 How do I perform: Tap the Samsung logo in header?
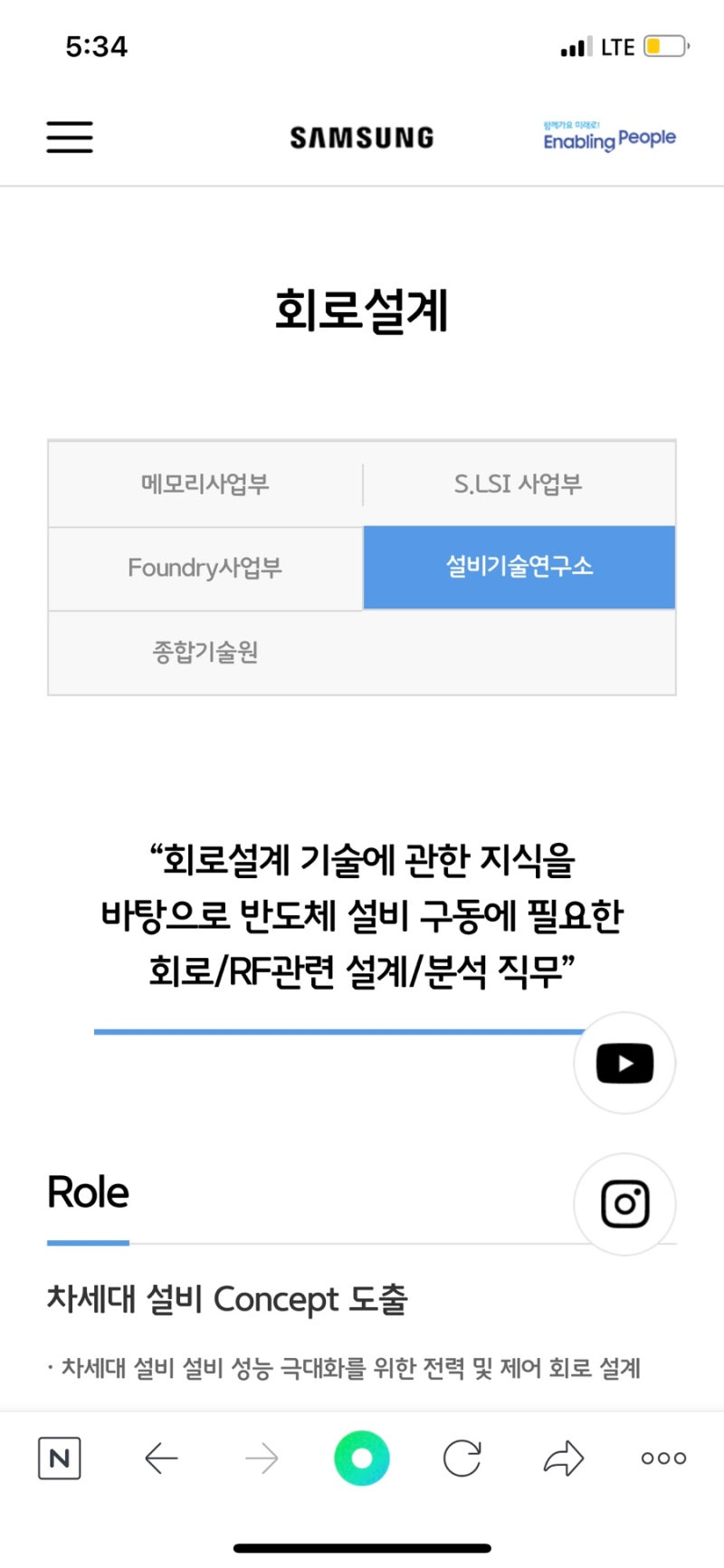pyautogui.click(x=362, y=138)
